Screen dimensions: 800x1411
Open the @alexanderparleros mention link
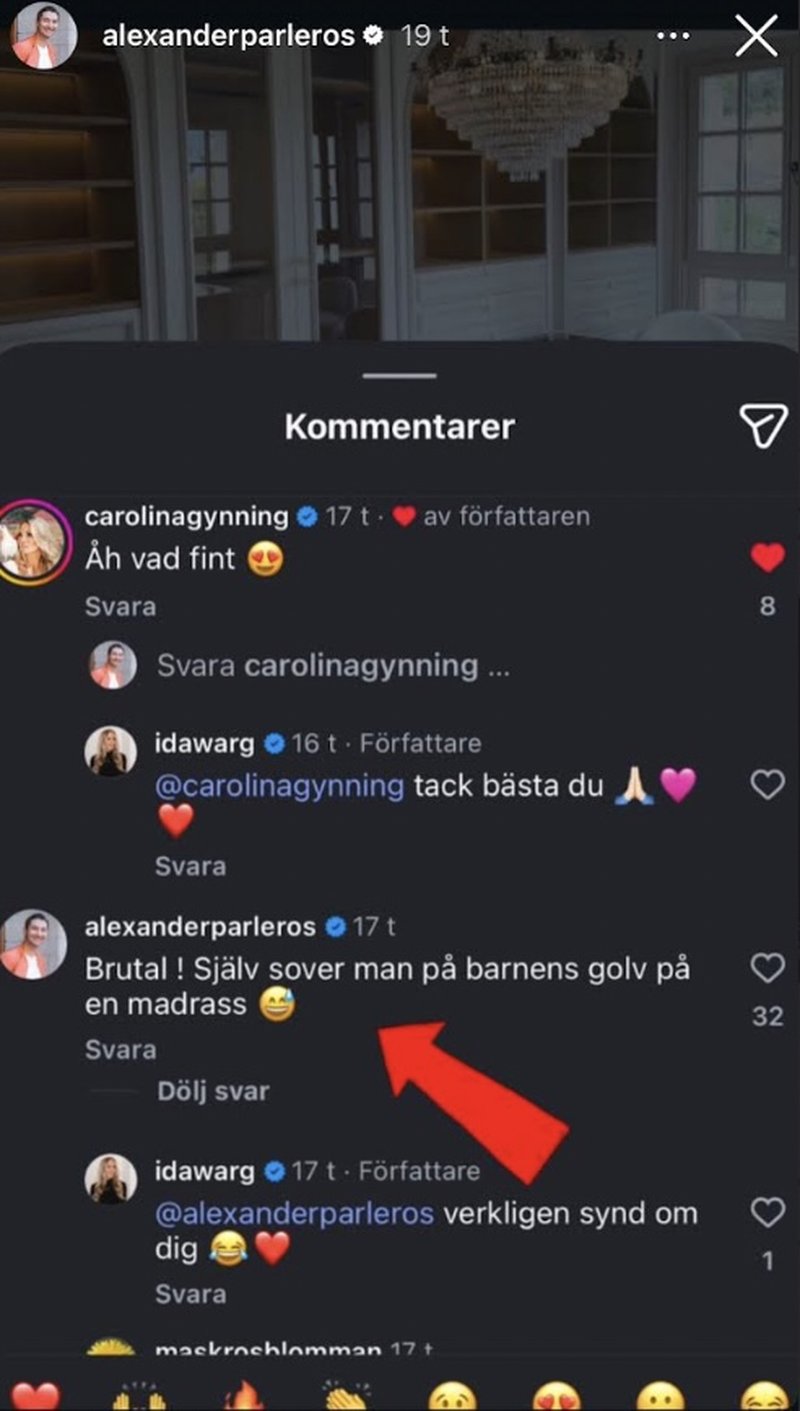295,1213
